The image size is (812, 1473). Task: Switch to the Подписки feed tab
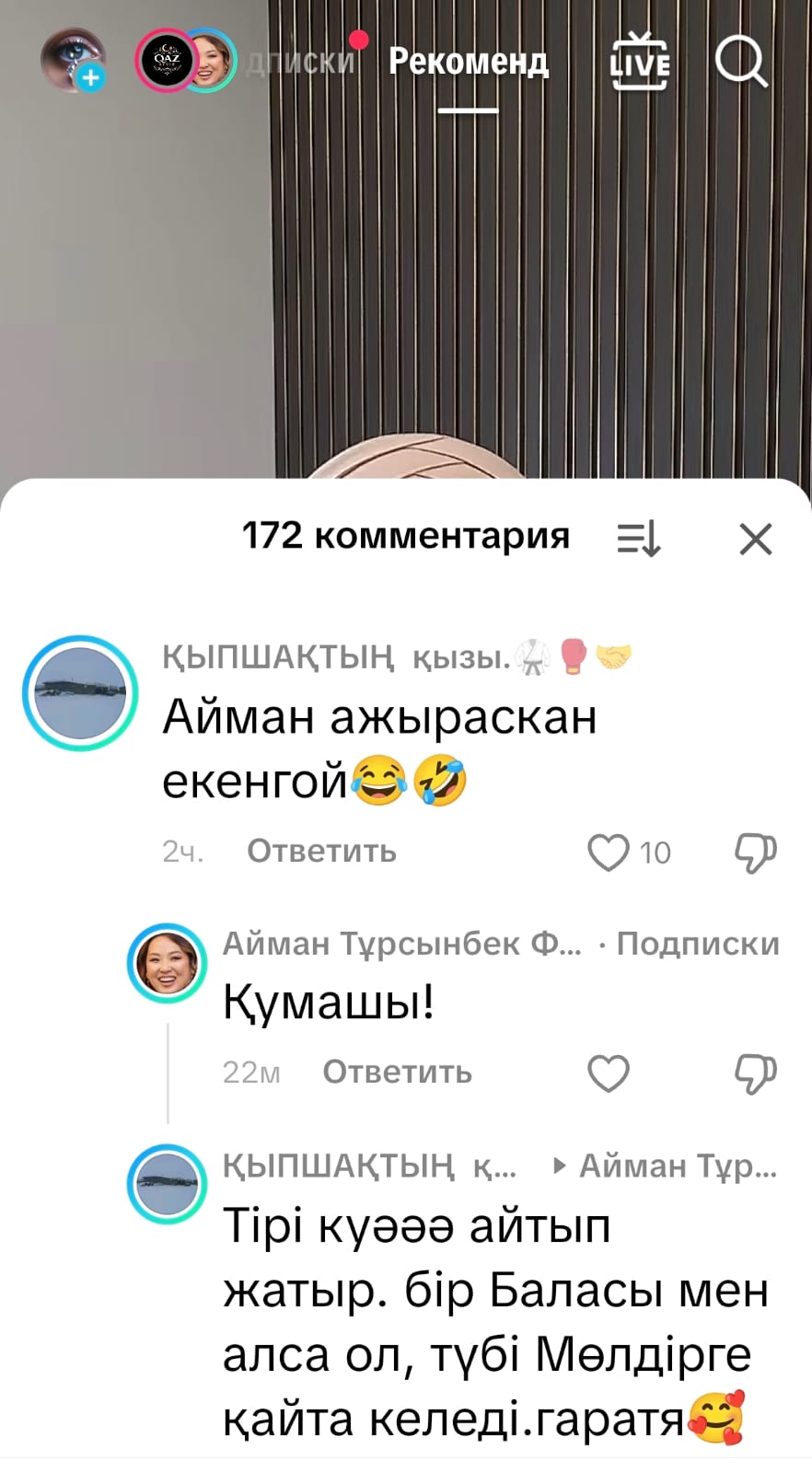click(304, 62)
